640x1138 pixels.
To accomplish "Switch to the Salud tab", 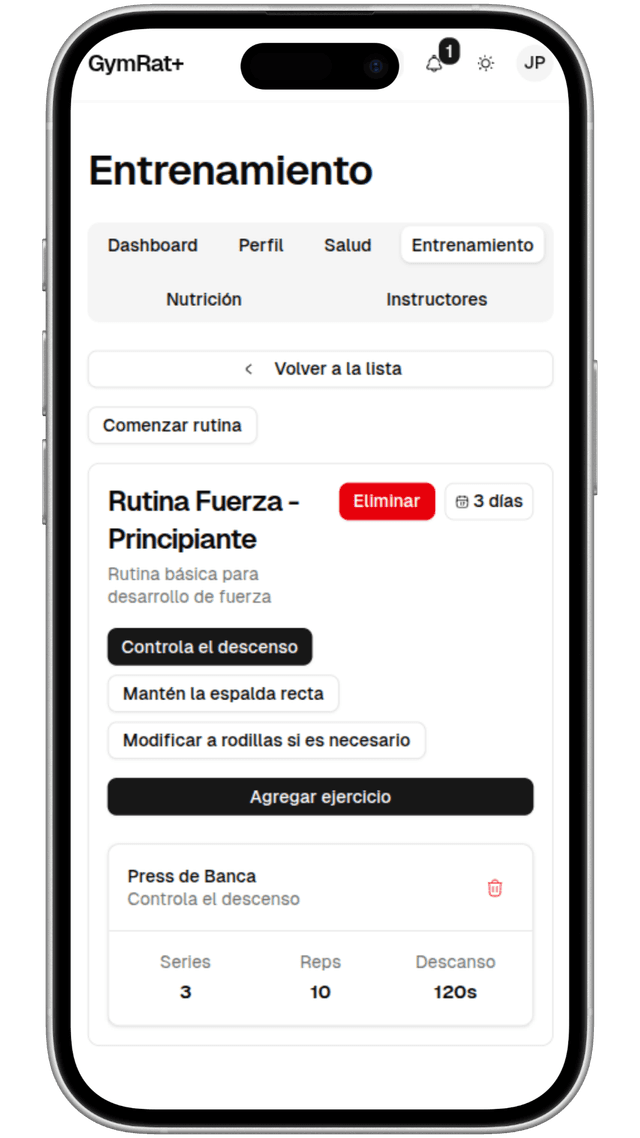I will point(348,245).
